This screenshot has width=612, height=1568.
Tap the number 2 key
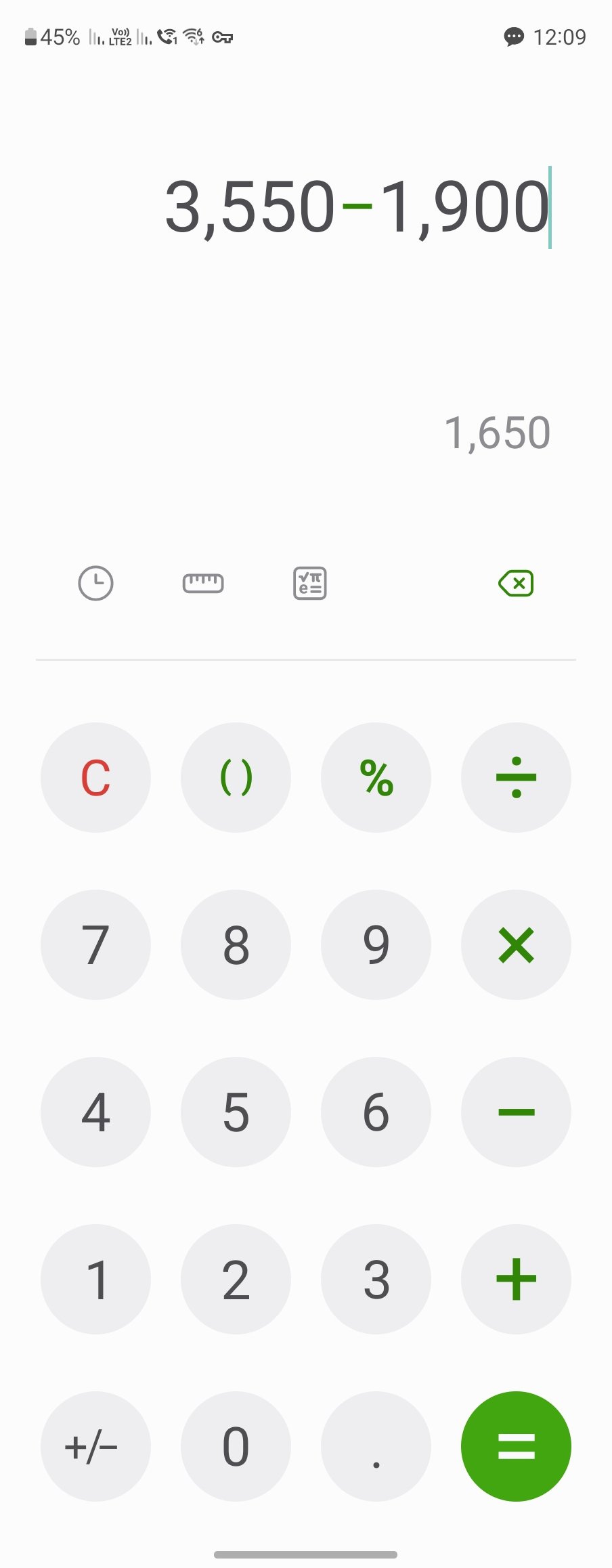236,1279
